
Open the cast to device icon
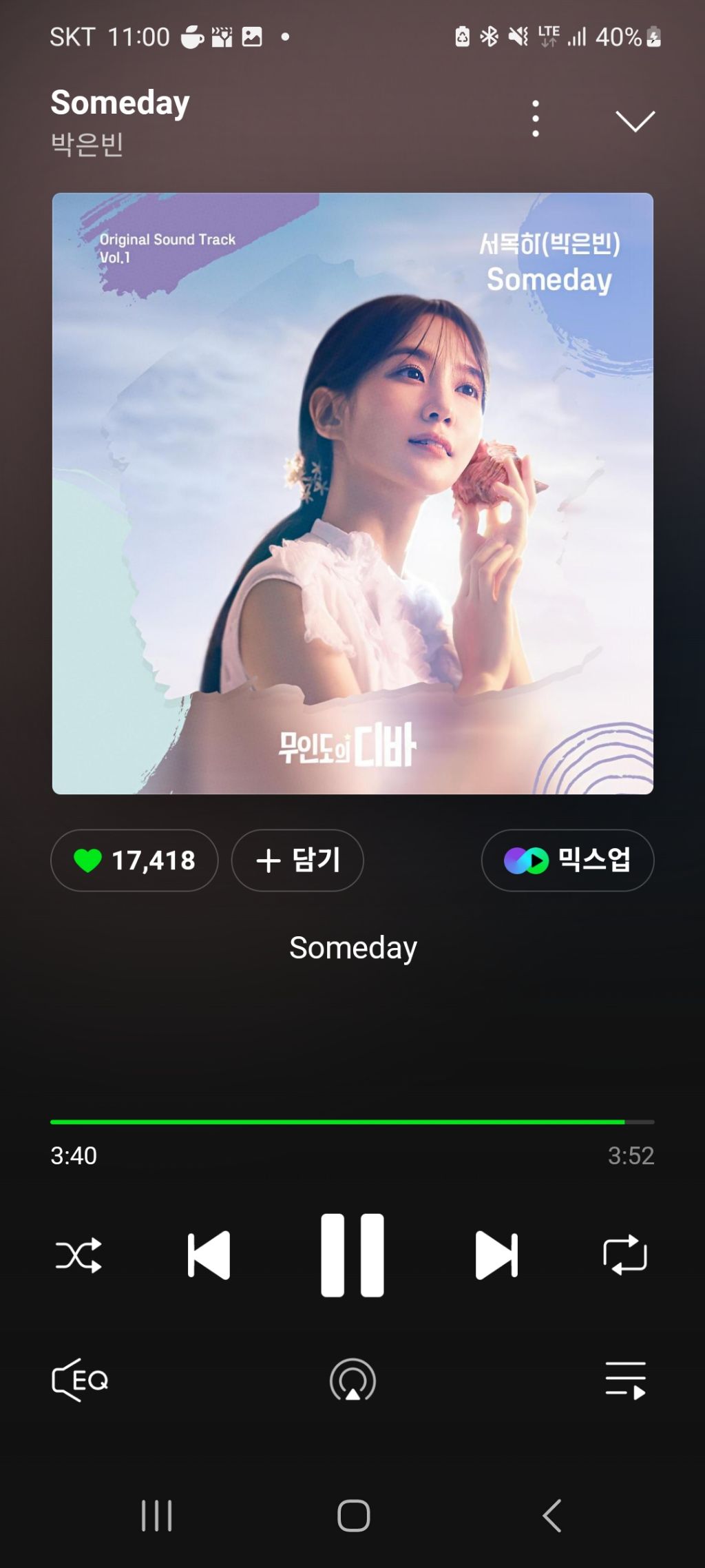pos(352,1380)
